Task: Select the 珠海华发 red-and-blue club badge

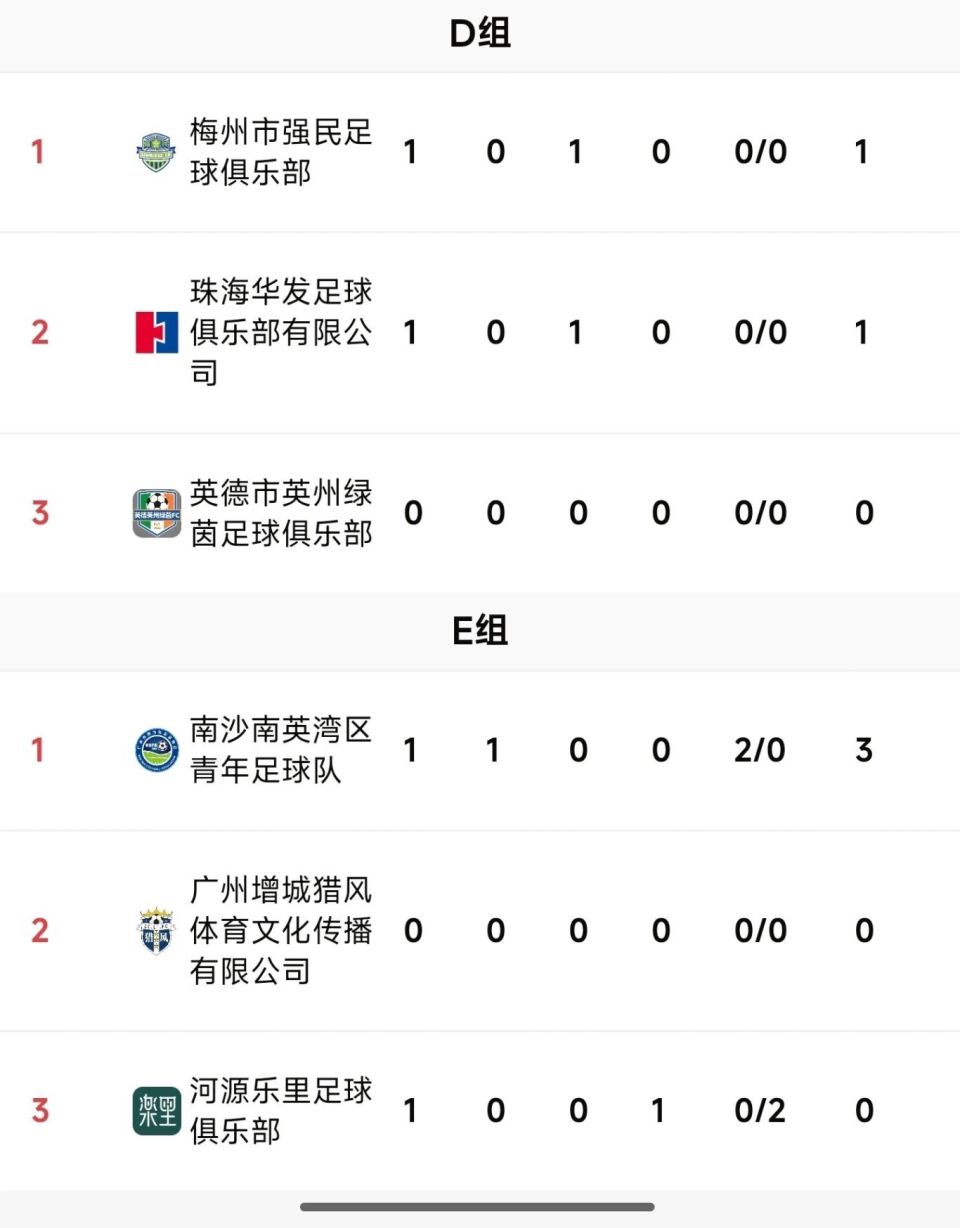Action: tap(157, 331)
